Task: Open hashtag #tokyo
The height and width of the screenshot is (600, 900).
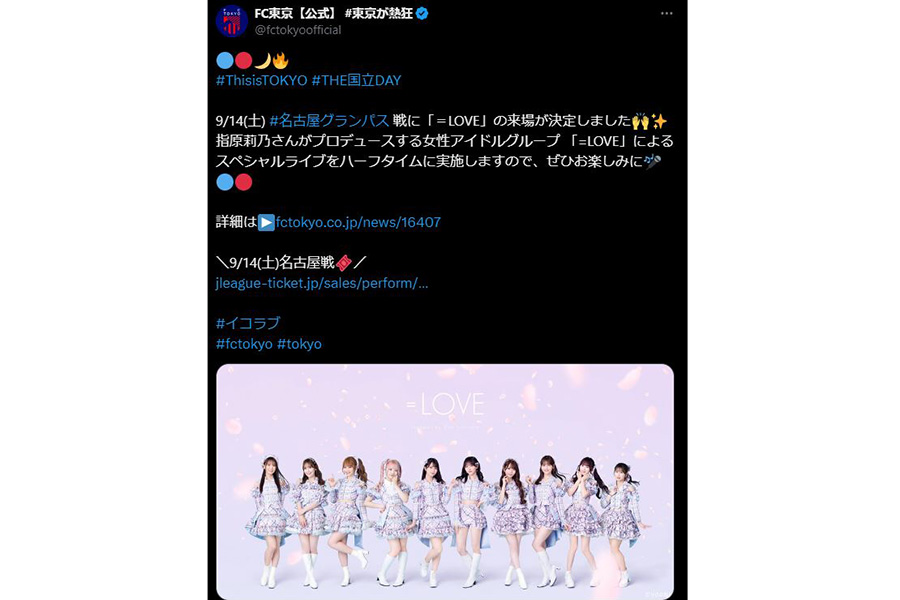Action: point(299,344)
